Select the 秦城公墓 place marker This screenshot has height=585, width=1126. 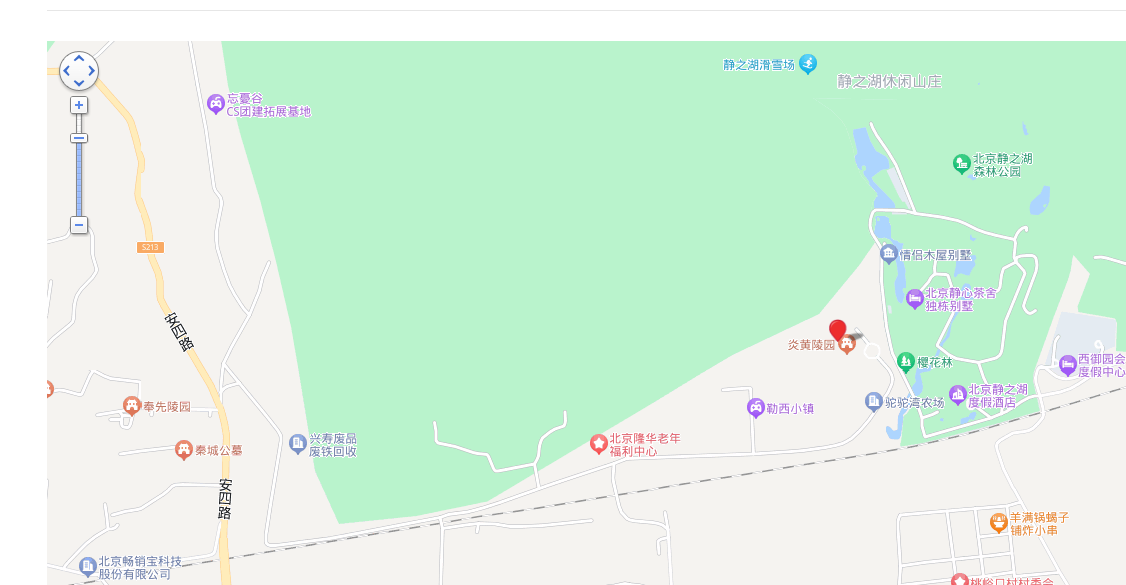tap(183, 450)
